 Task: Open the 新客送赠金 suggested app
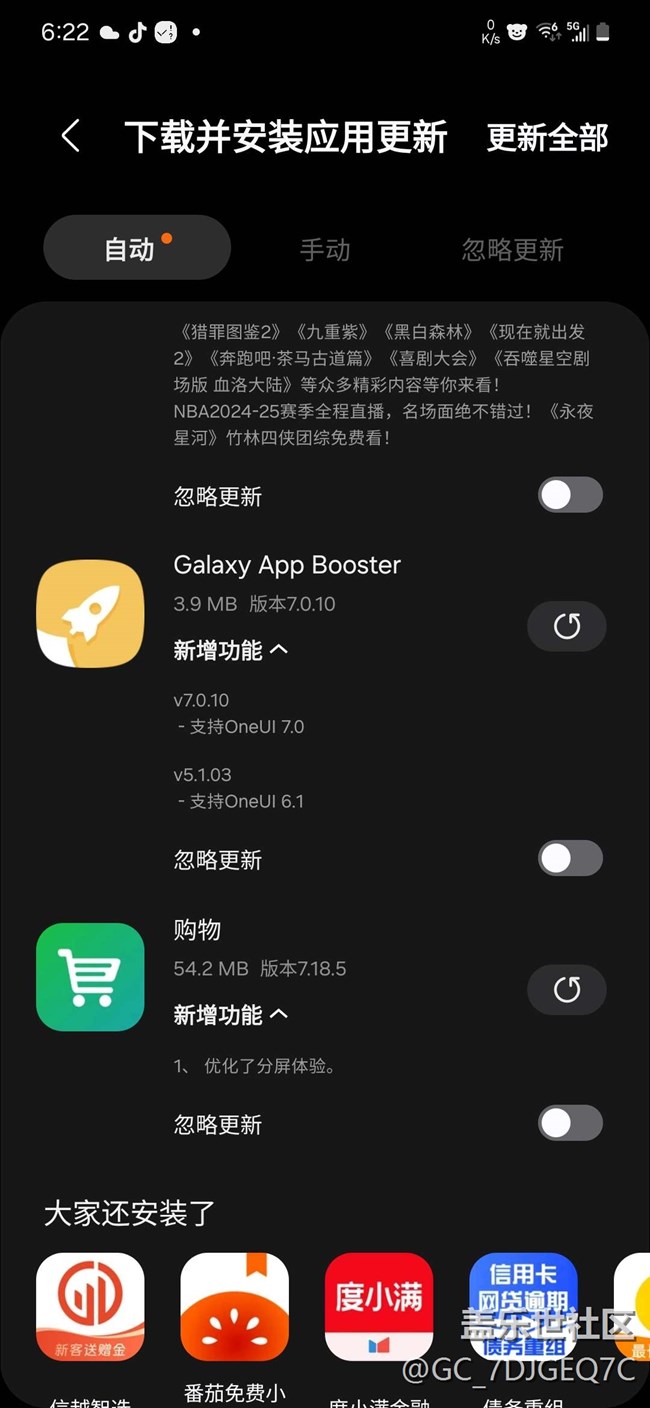point(90,1307)
